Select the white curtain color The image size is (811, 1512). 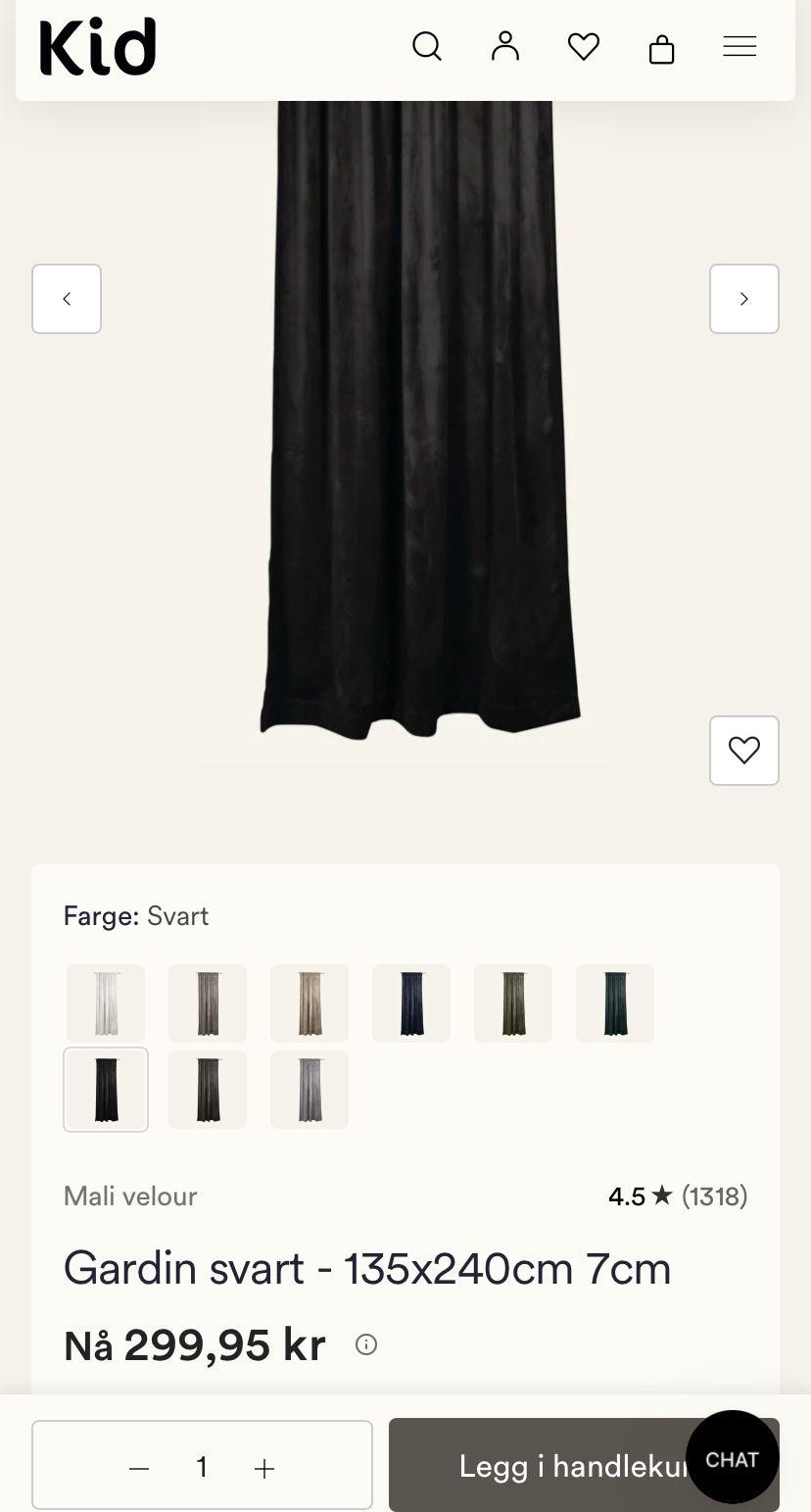[x=106, y=1003]
